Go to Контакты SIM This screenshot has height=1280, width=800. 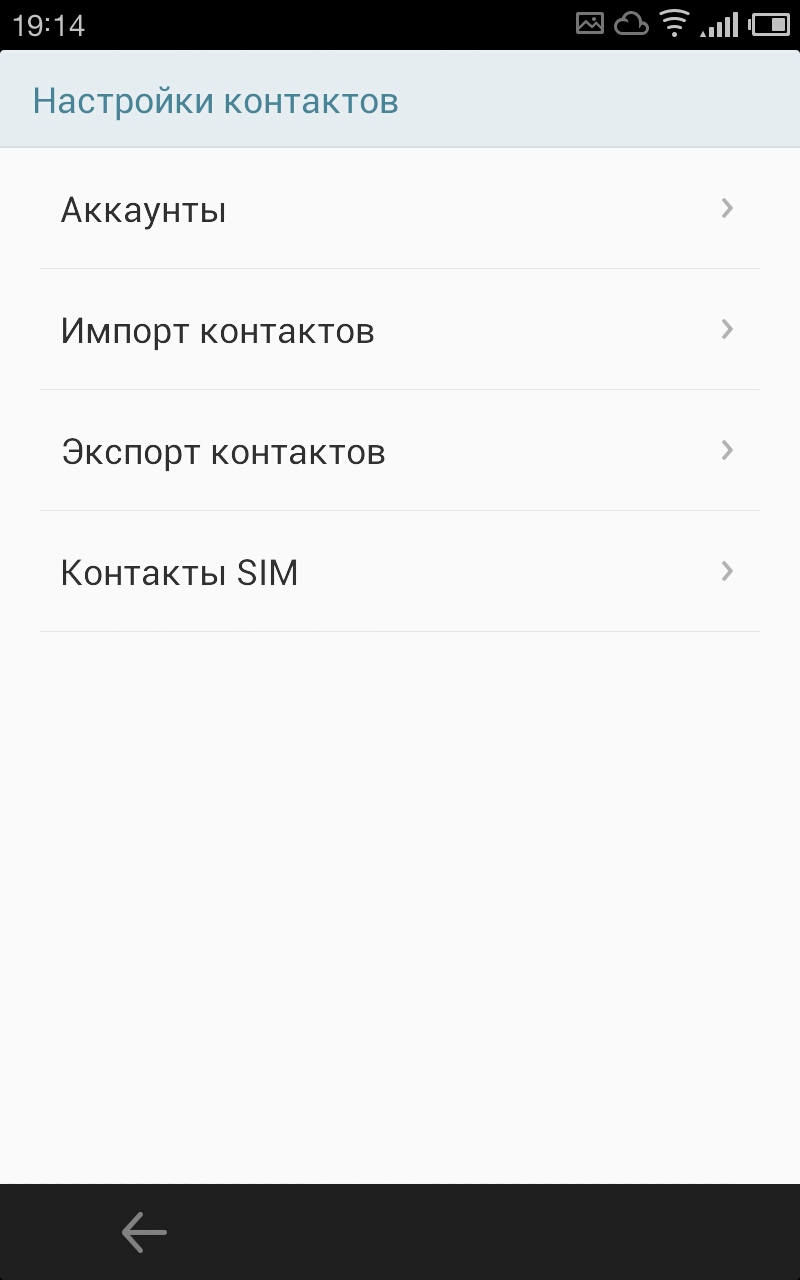coord(400,573)
